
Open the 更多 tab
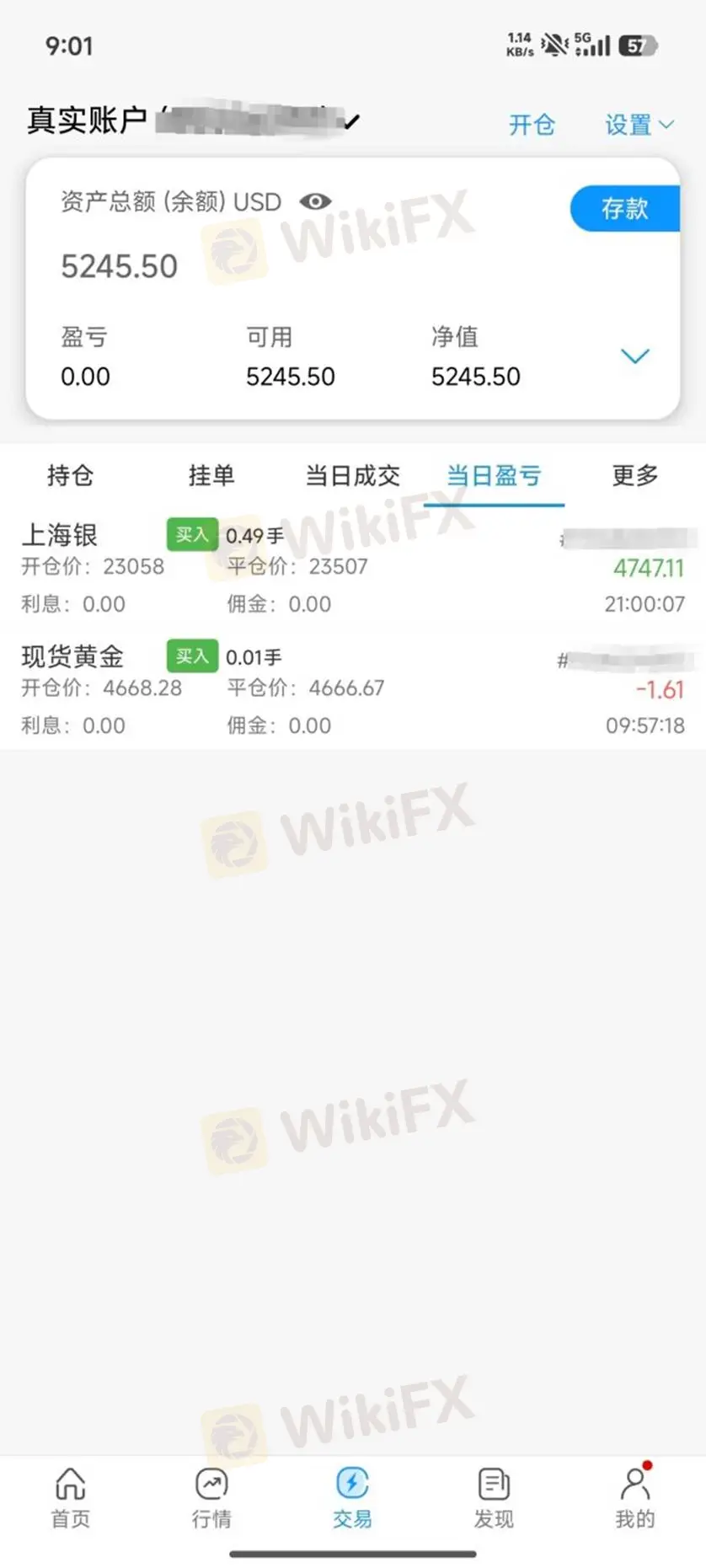point(634,476)
